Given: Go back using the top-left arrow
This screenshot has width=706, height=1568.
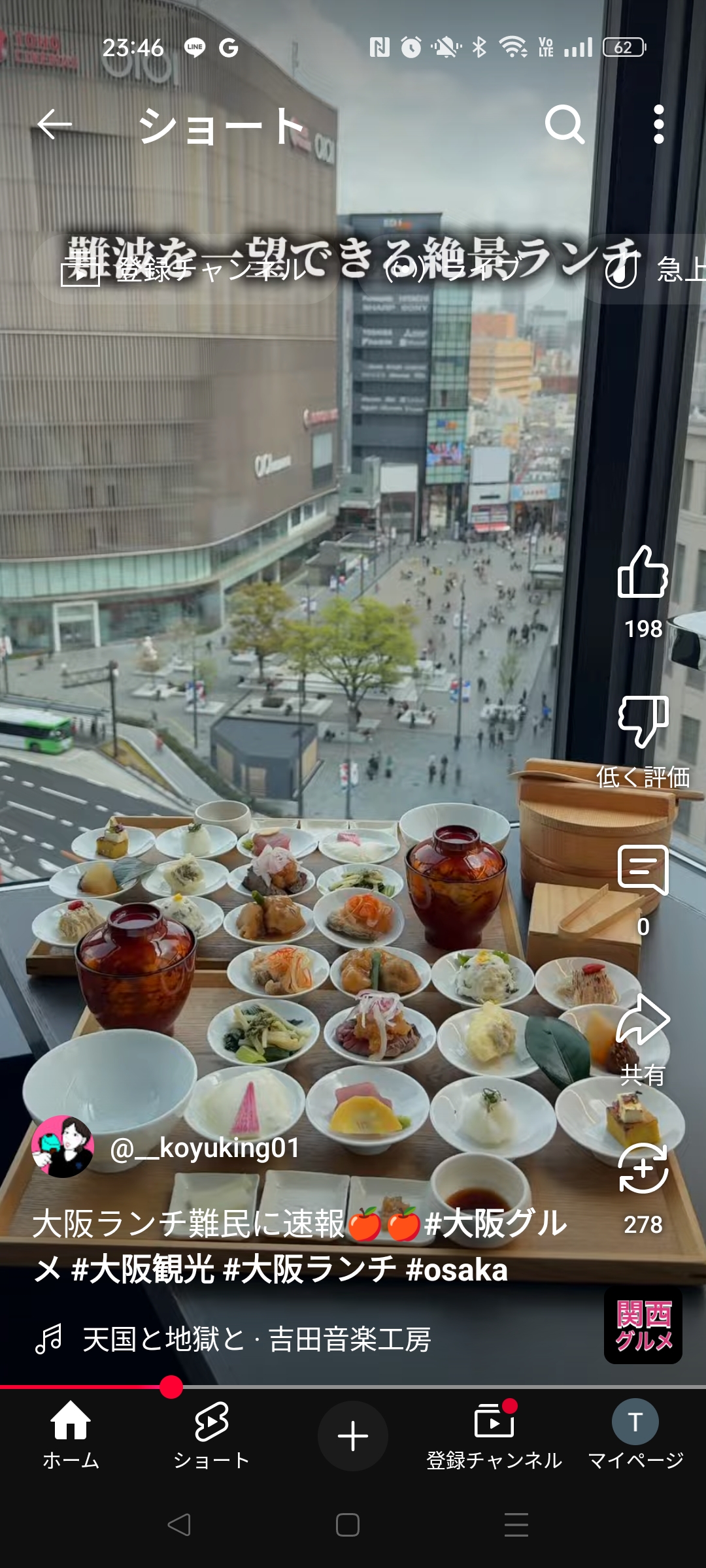Looking at the screenshot, I should coord(54,124).
